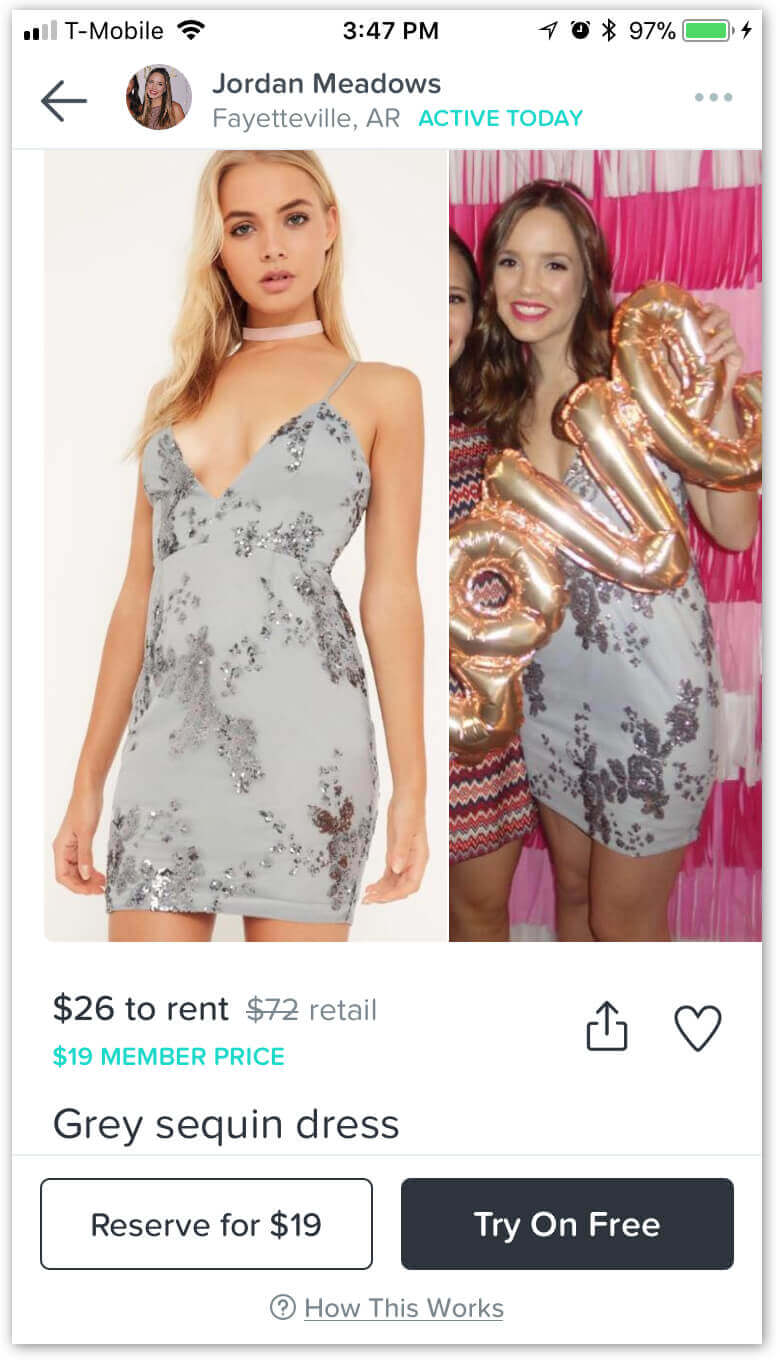This screenshot has width=780, height=1366.
Task: Open Jordan Meadows' profile picture
Action: coord(158,98)
